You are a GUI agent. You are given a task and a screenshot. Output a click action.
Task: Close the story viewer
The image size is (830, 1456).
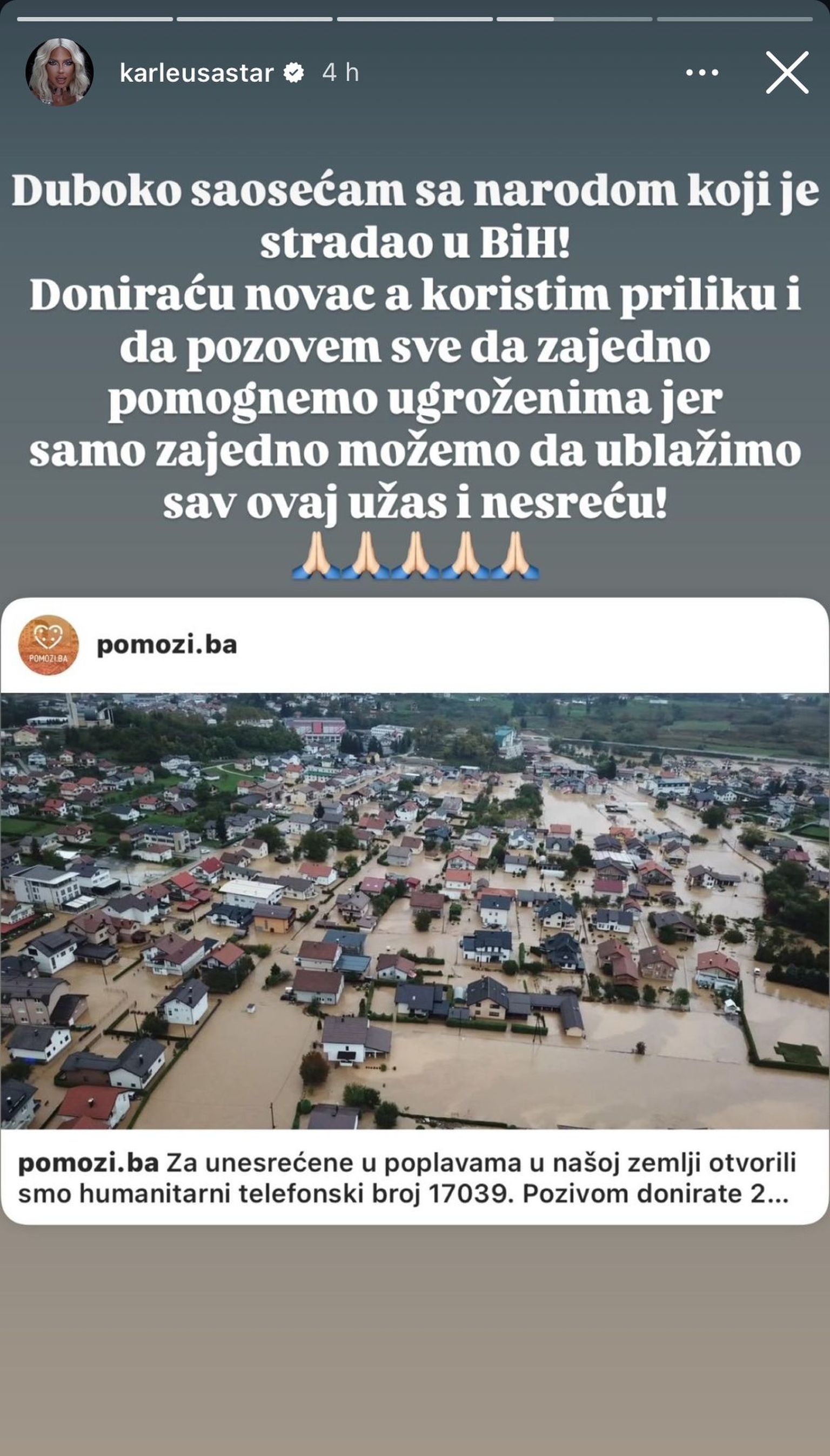[787, 72]
